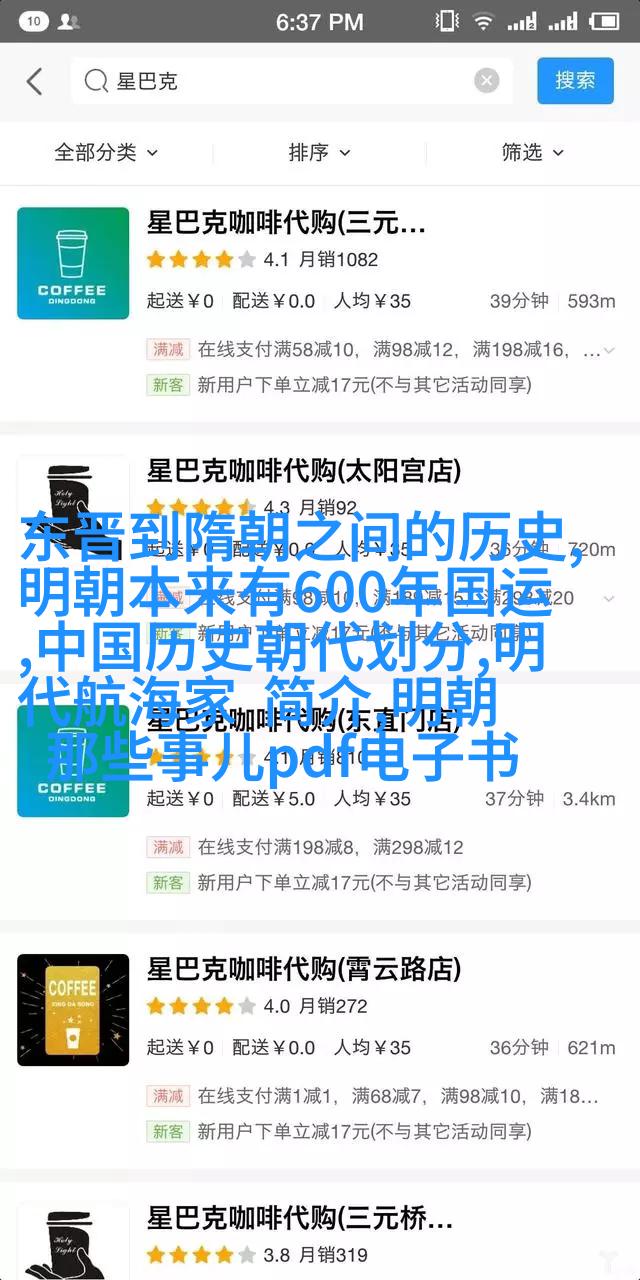
Task: Open the 全部分类 category dropdown
Action: pyautogui.click(x=106, y=152)
